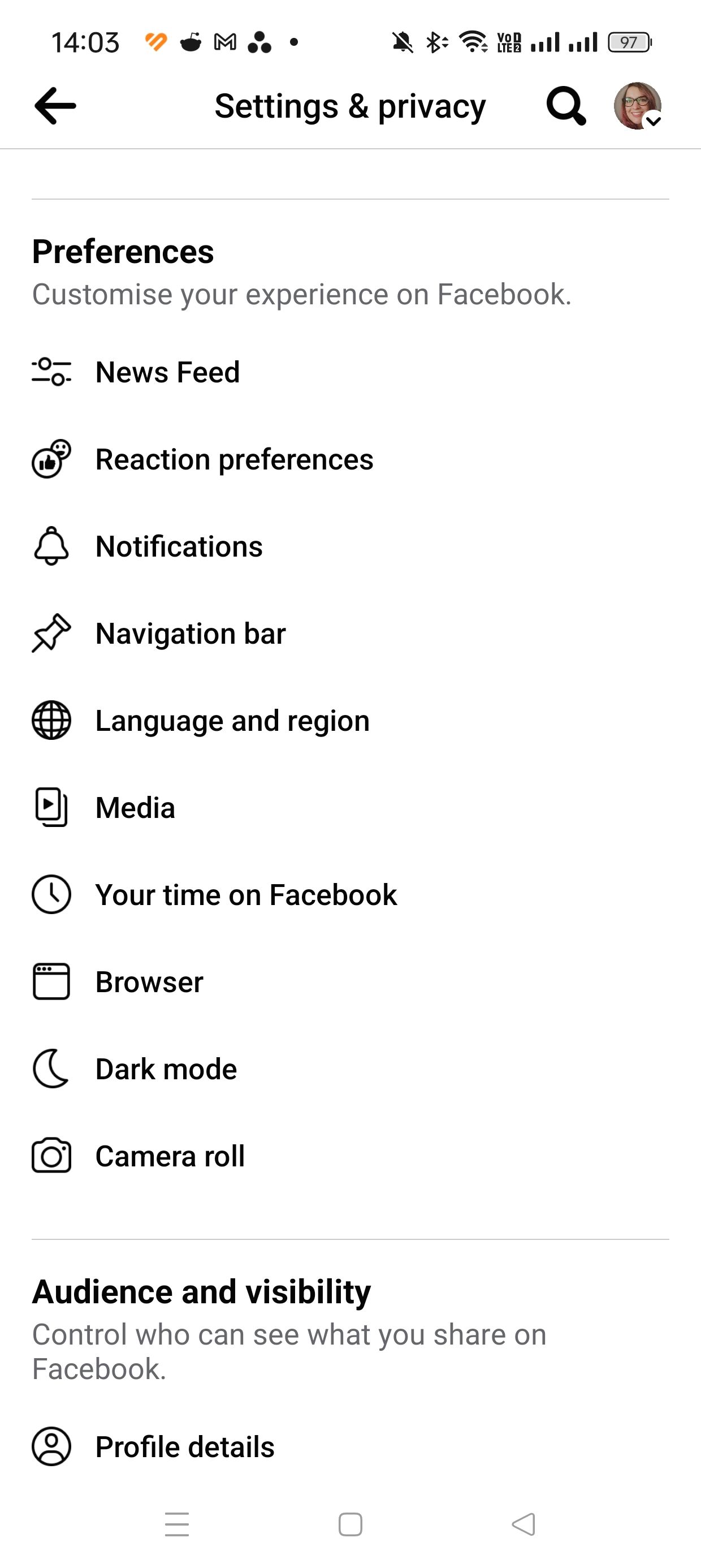Select the Navigation bar setting
This screenshot has width=701, height=1568.
pyautogui.click(x=191, y=634)
